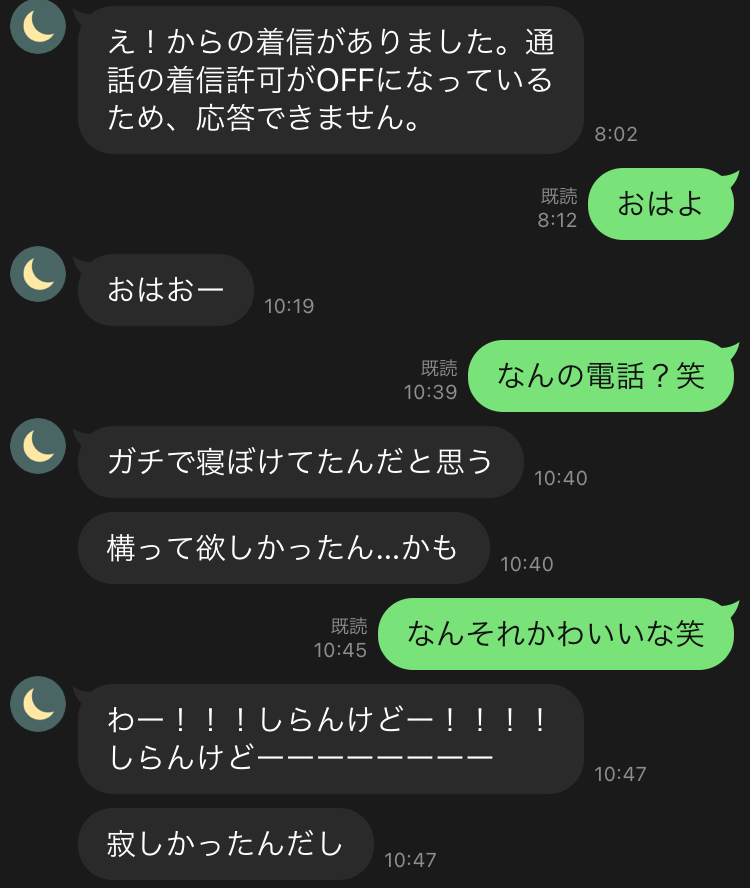Screen dimensions: 750x888
Task: Tap the 寂しかったんだし message bubble
Action: coord(225,843)
